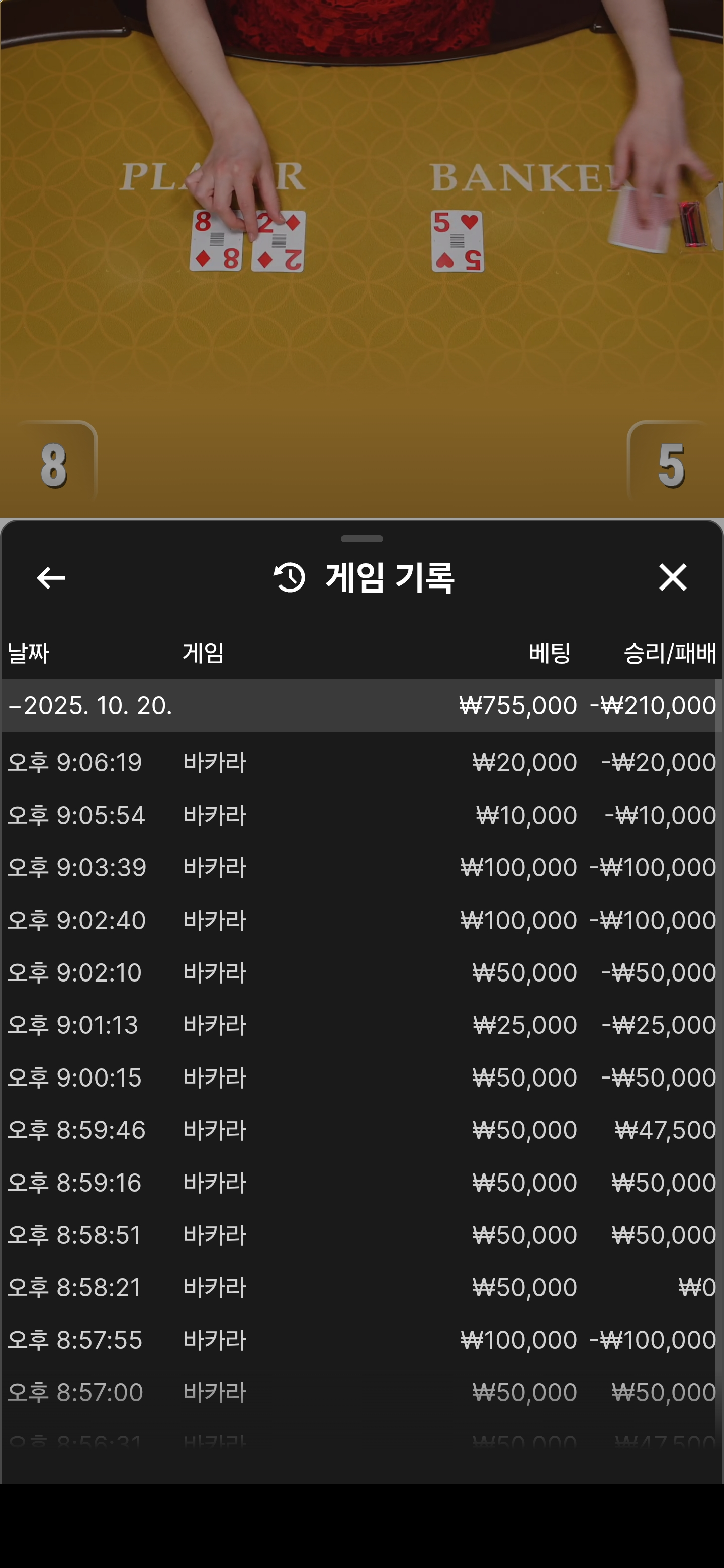
Task: Tap the 오후 9:01:13 바카라 row
Action: click(x=361, y=1025)
